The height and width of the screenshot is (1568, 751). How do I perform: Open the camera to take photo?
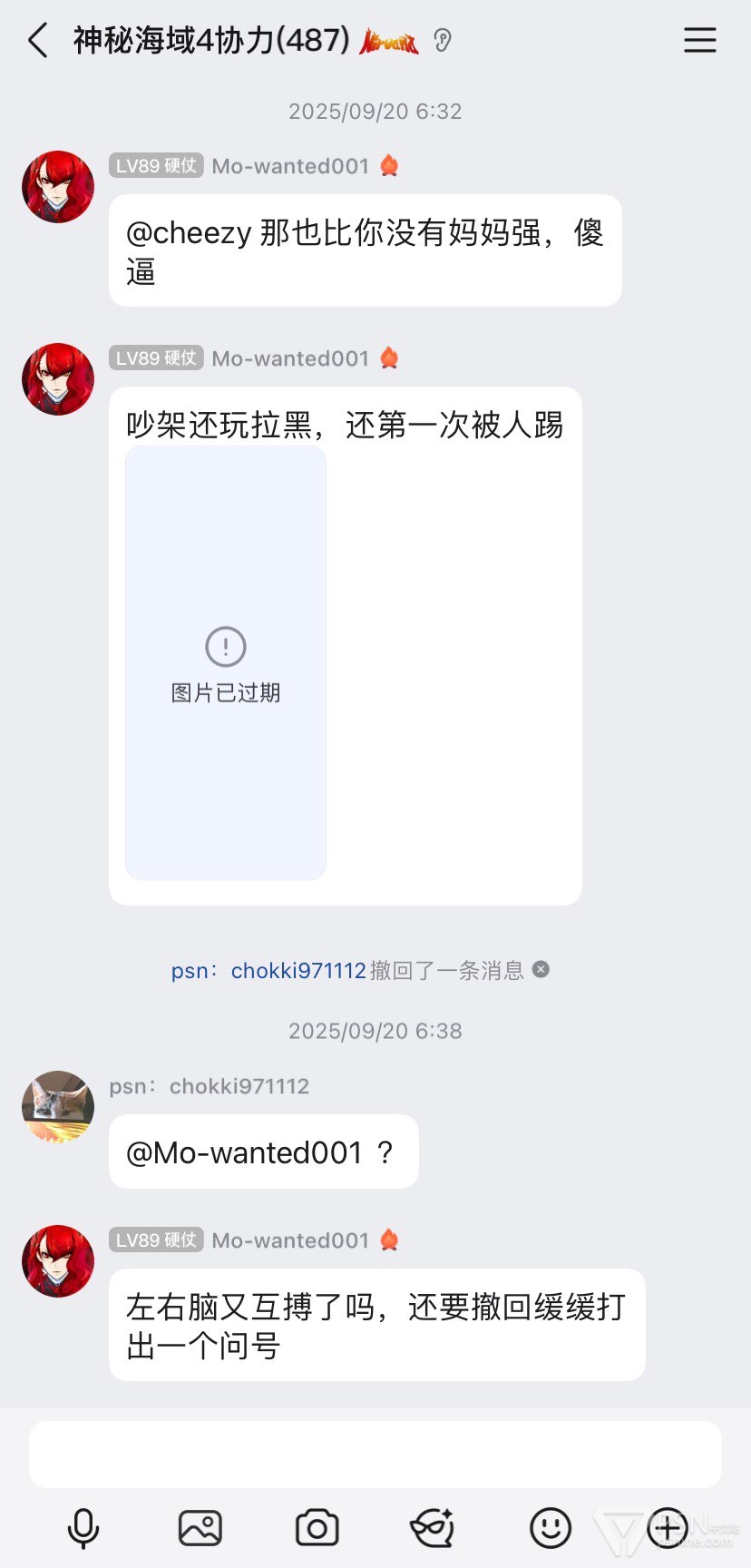click(317, 1528)
